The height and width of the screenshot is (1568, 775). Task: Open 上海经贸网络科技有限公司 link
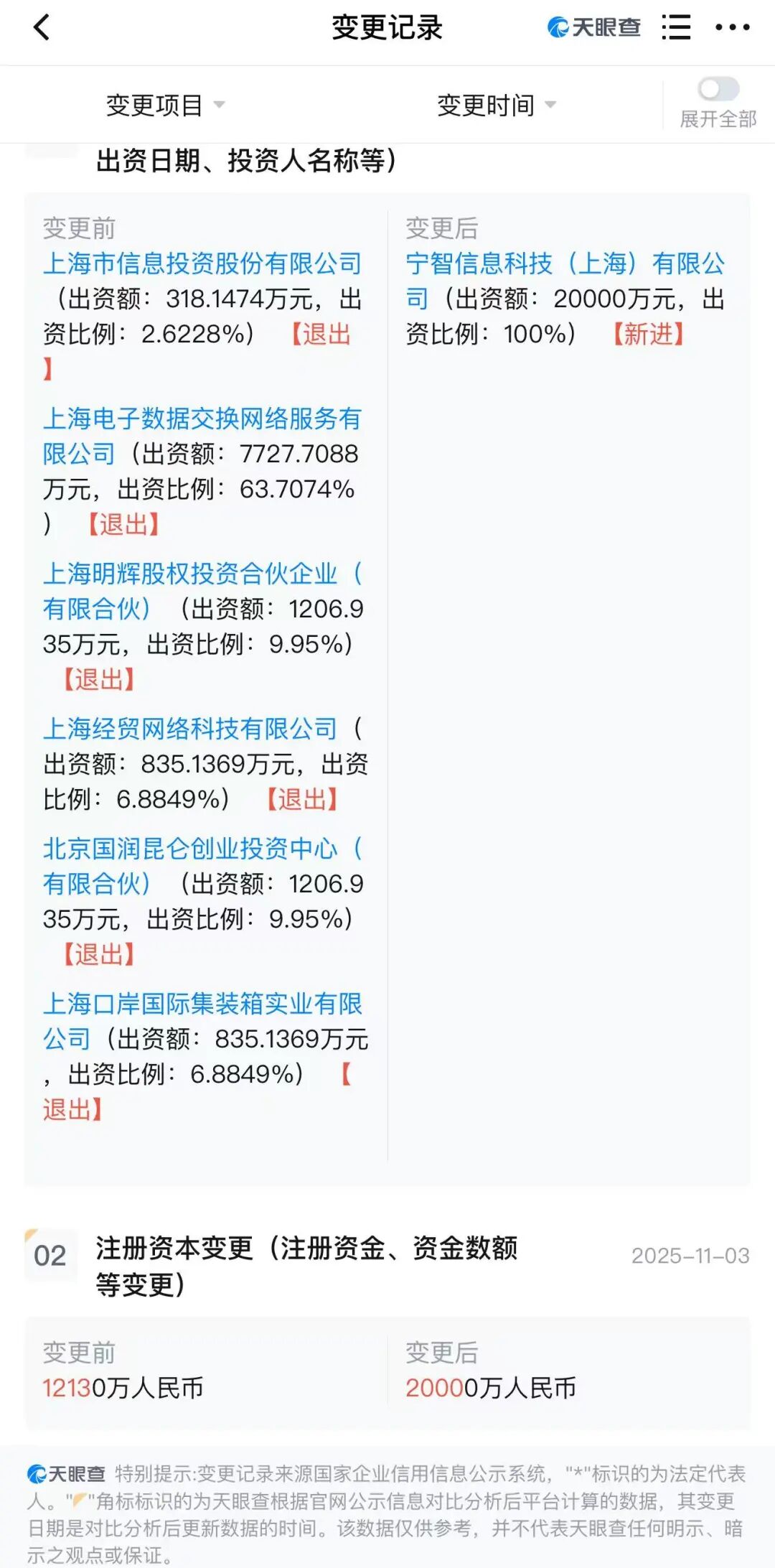(x=190, y=729)
